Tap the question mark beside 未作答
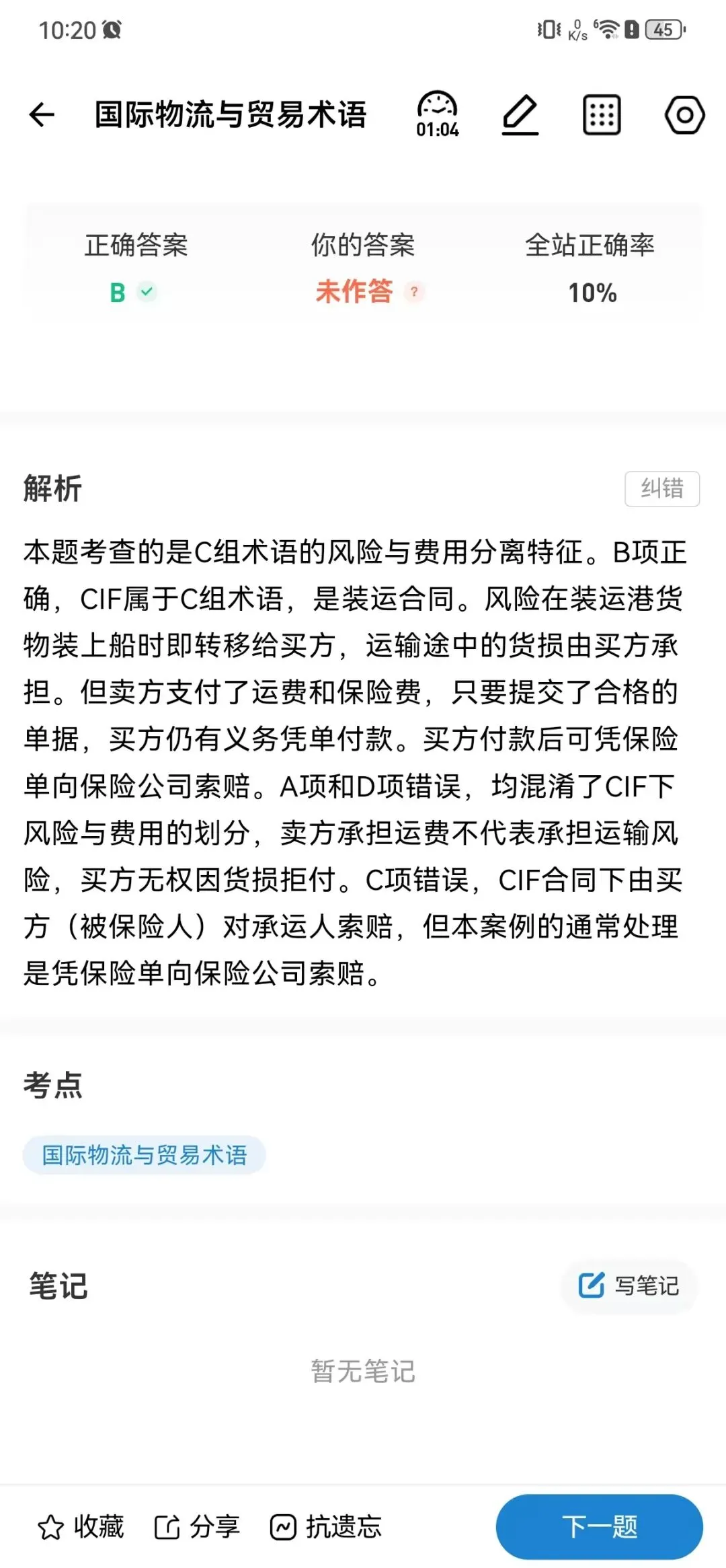726x1568 pixels. pos(414,292)
